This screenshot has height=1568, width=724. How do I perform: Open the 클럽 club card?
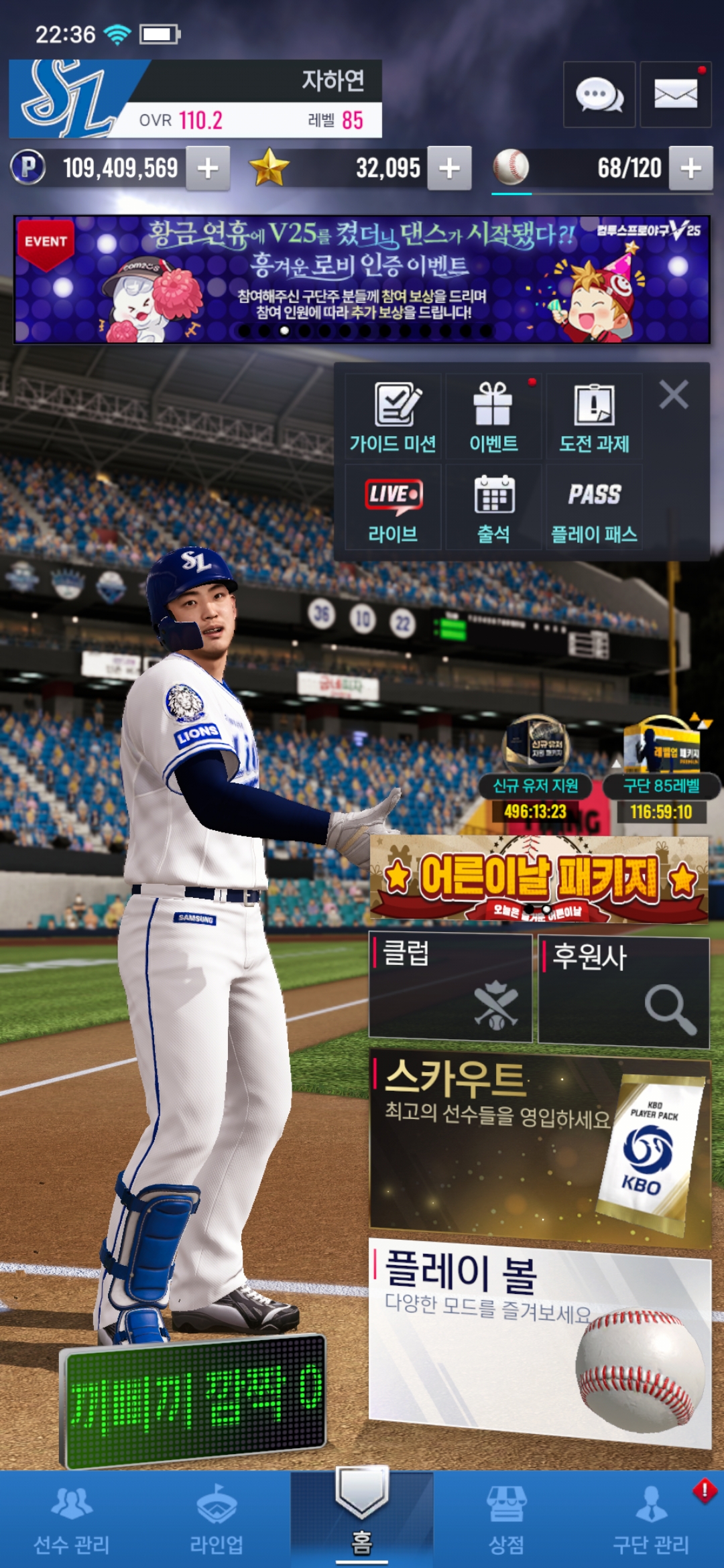click(x=450, y=988)
